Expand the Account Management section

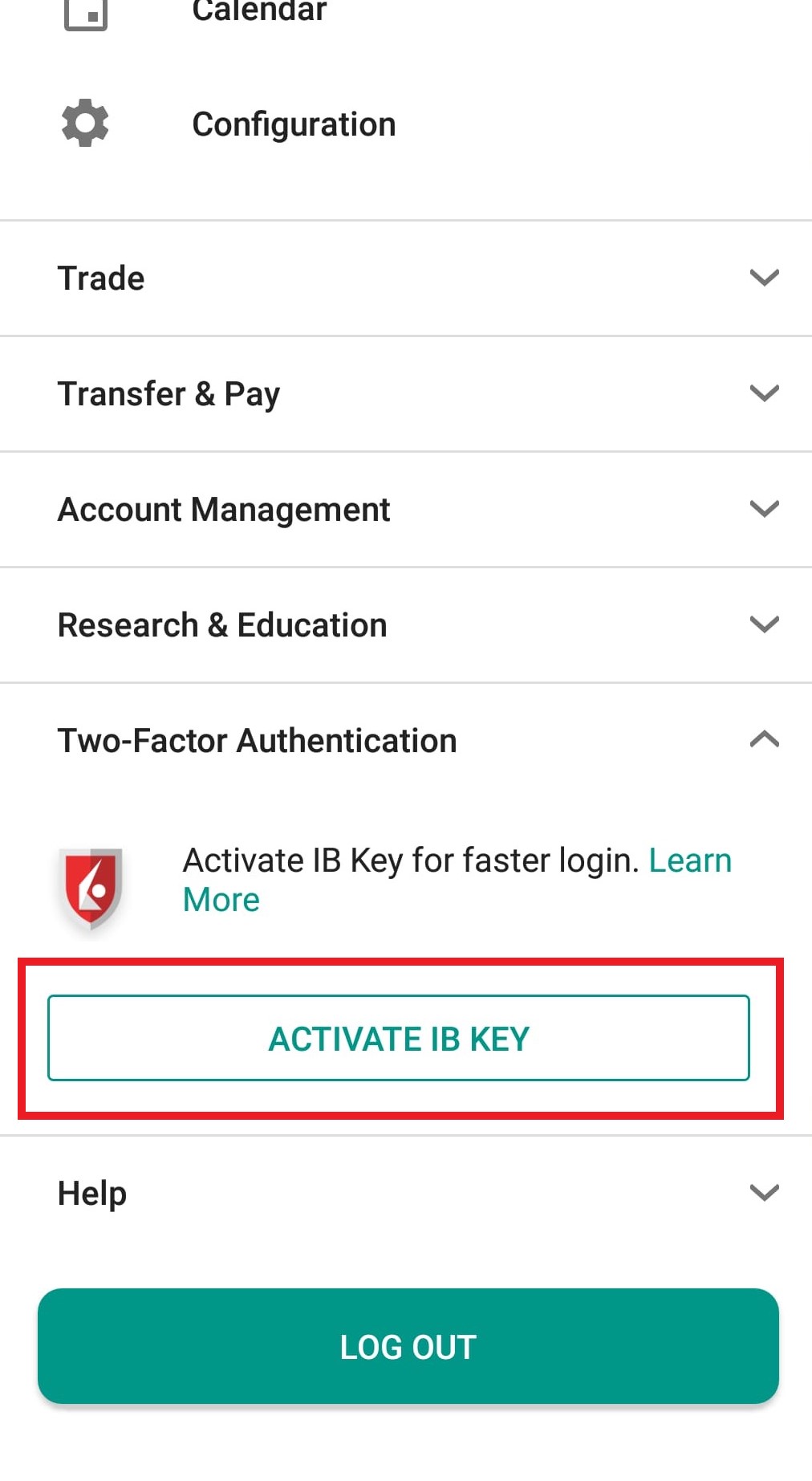click(x=406, y=510)
